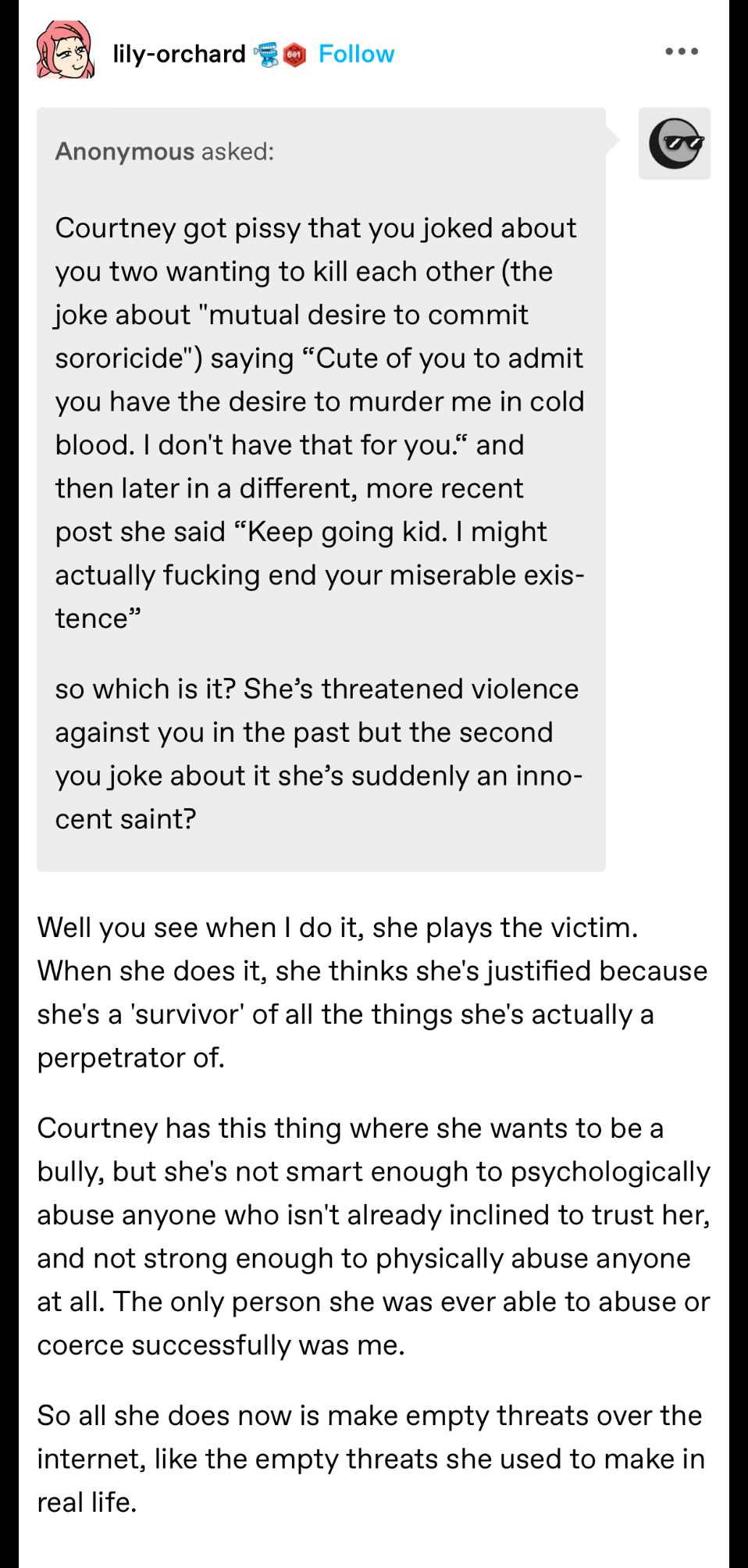The height and width of the screenshot is (1568, 748).
Task: Tap the anonymous asker's sunglasses avatar
Action: (675, 144)
